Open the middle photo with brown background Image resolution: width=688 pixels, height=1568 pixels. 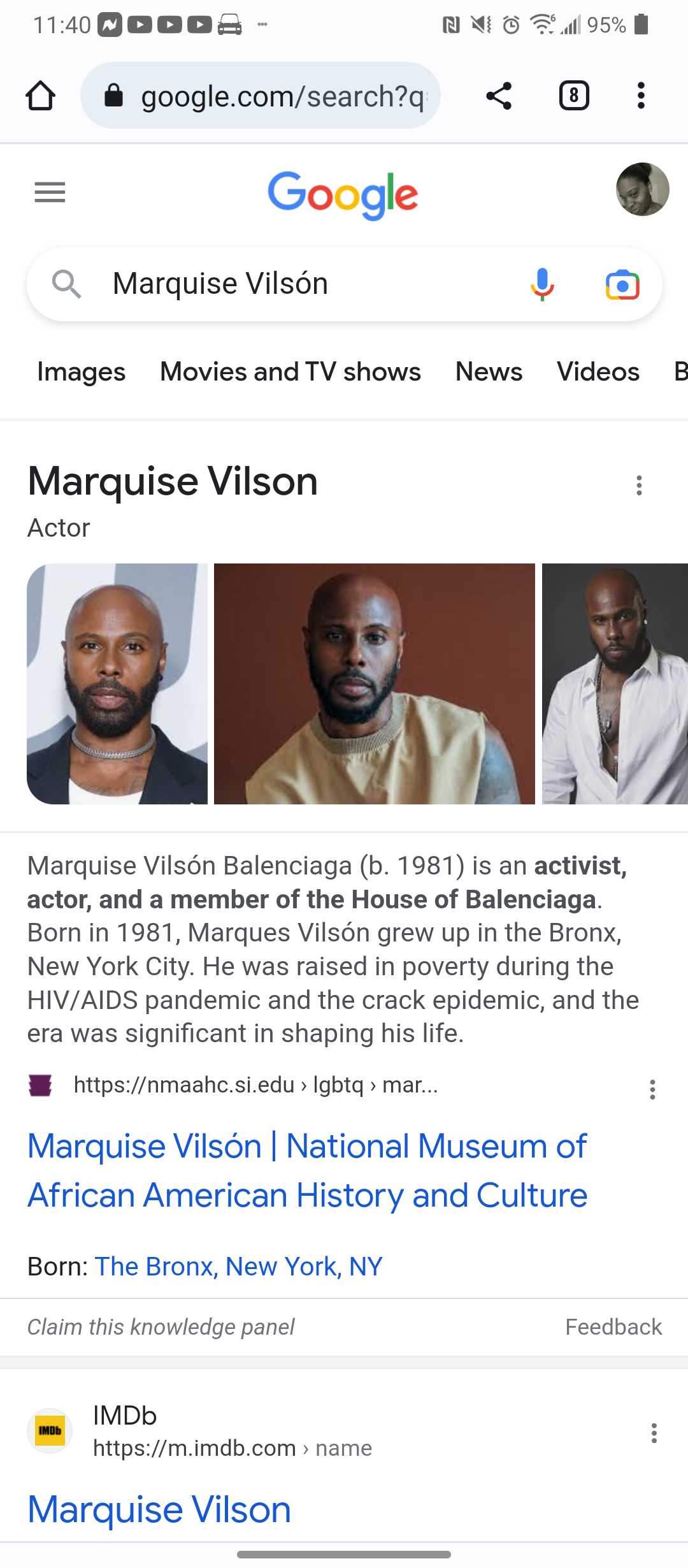click(374, 683)
